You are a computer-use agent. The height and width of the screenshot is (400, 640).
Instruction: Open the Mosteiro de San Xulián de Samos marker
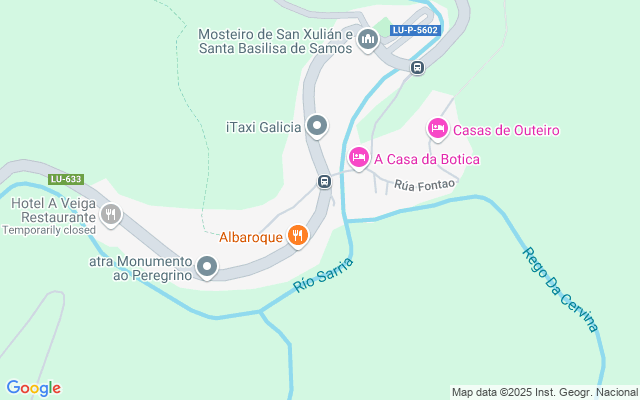click(x=367, y=39)
